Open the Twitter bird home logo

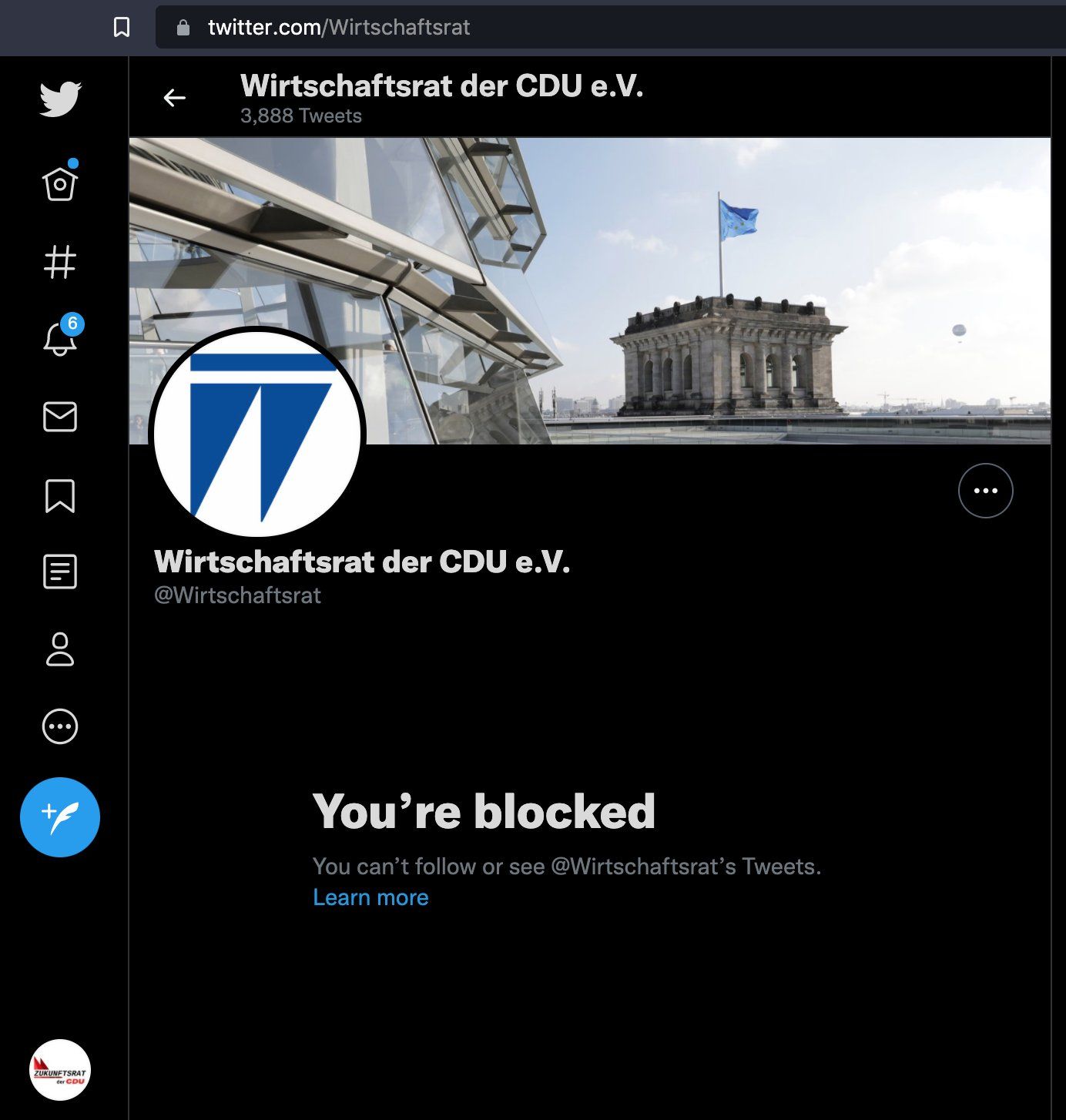pos(60,99)
